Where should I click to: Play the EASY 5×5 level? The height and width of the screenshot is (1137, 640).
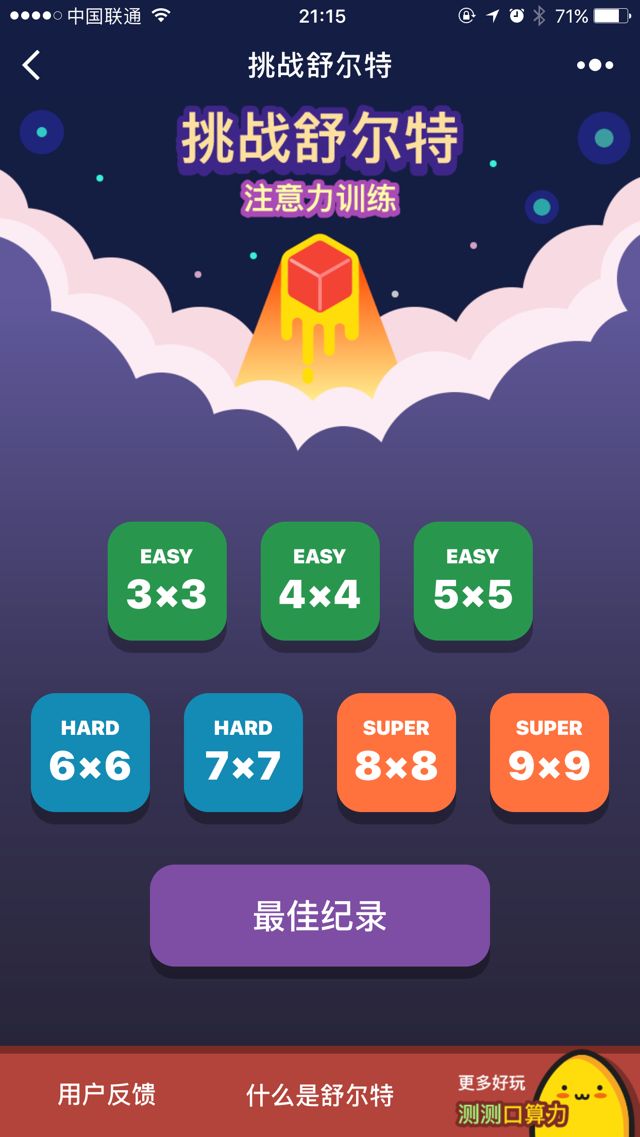pos(473,580)
